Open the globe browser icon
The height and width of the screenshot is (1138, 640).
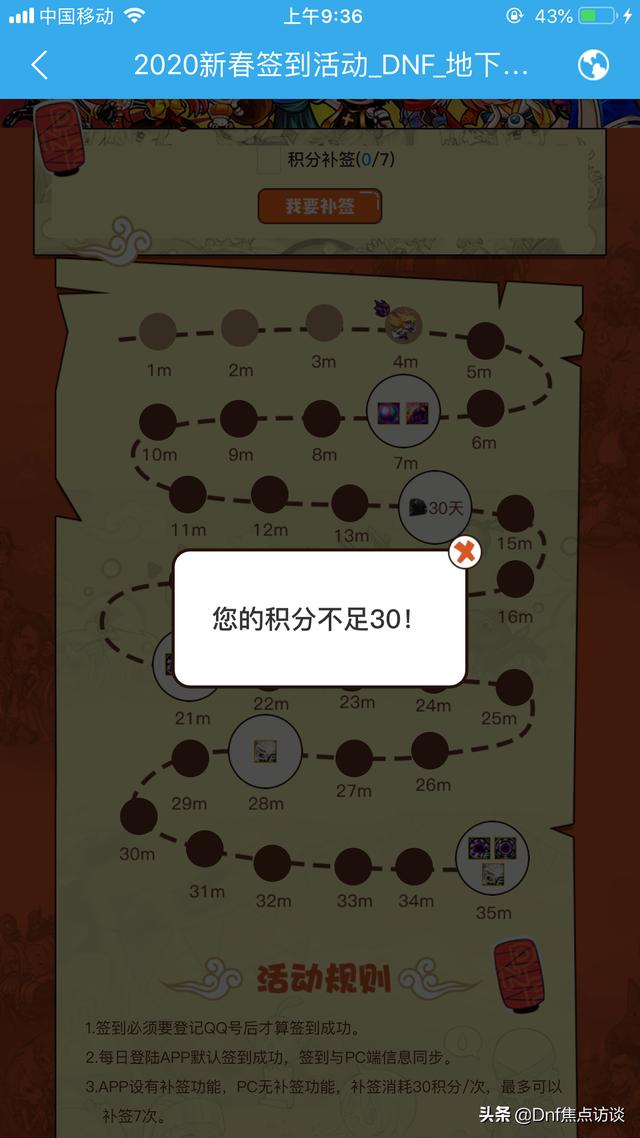(594, 66)
